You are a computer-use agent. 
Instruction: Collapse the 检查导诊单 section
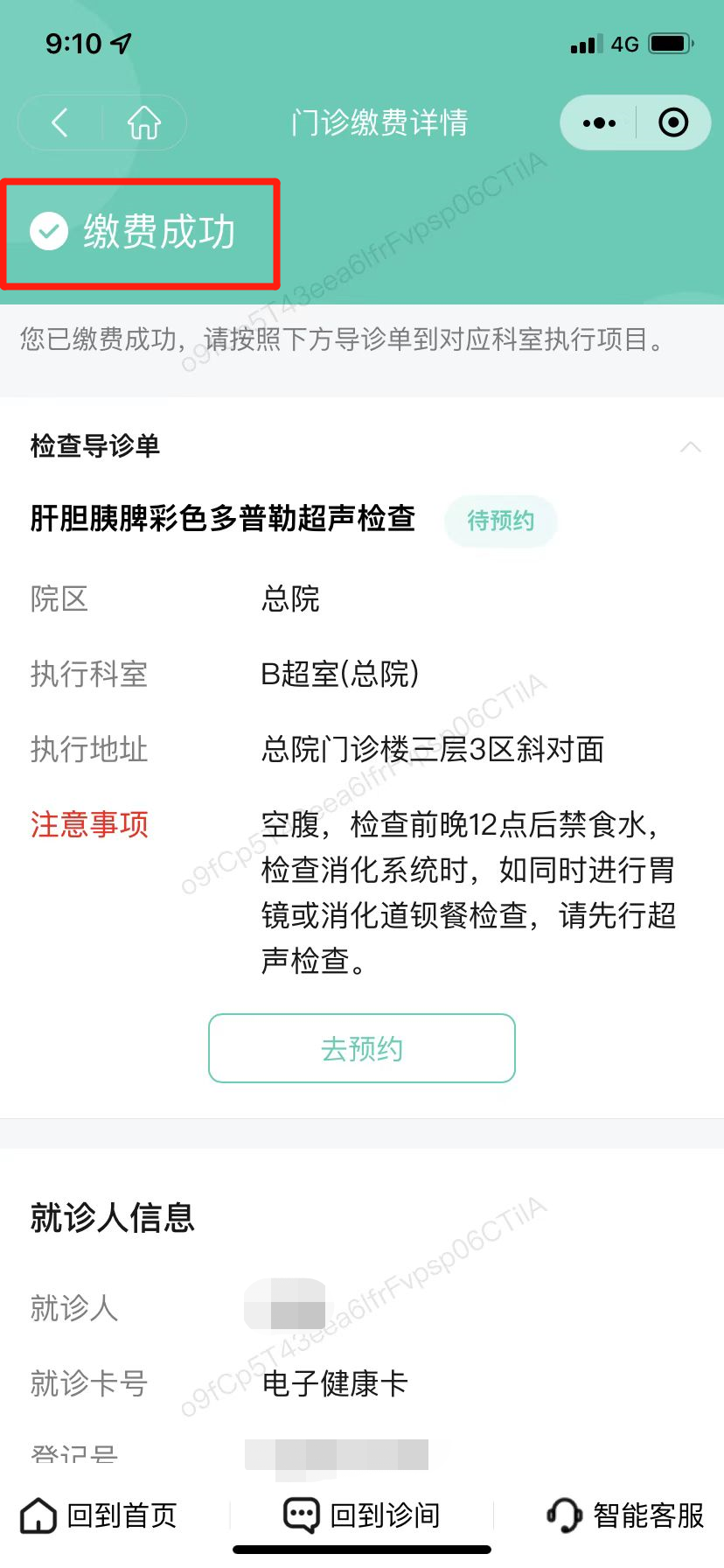[x=691, y=447]
